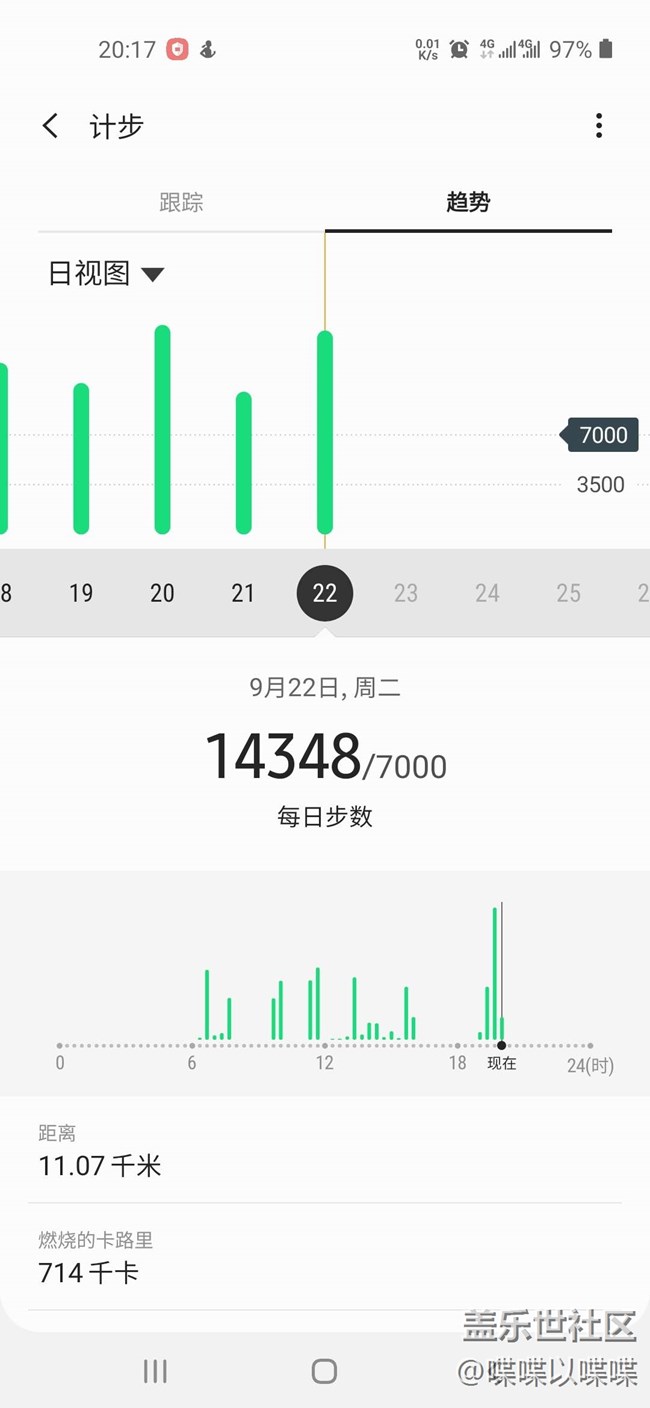
Task: Switch to the 跟踪 tab
Action: pyautogui.click(x=181, y=202)
